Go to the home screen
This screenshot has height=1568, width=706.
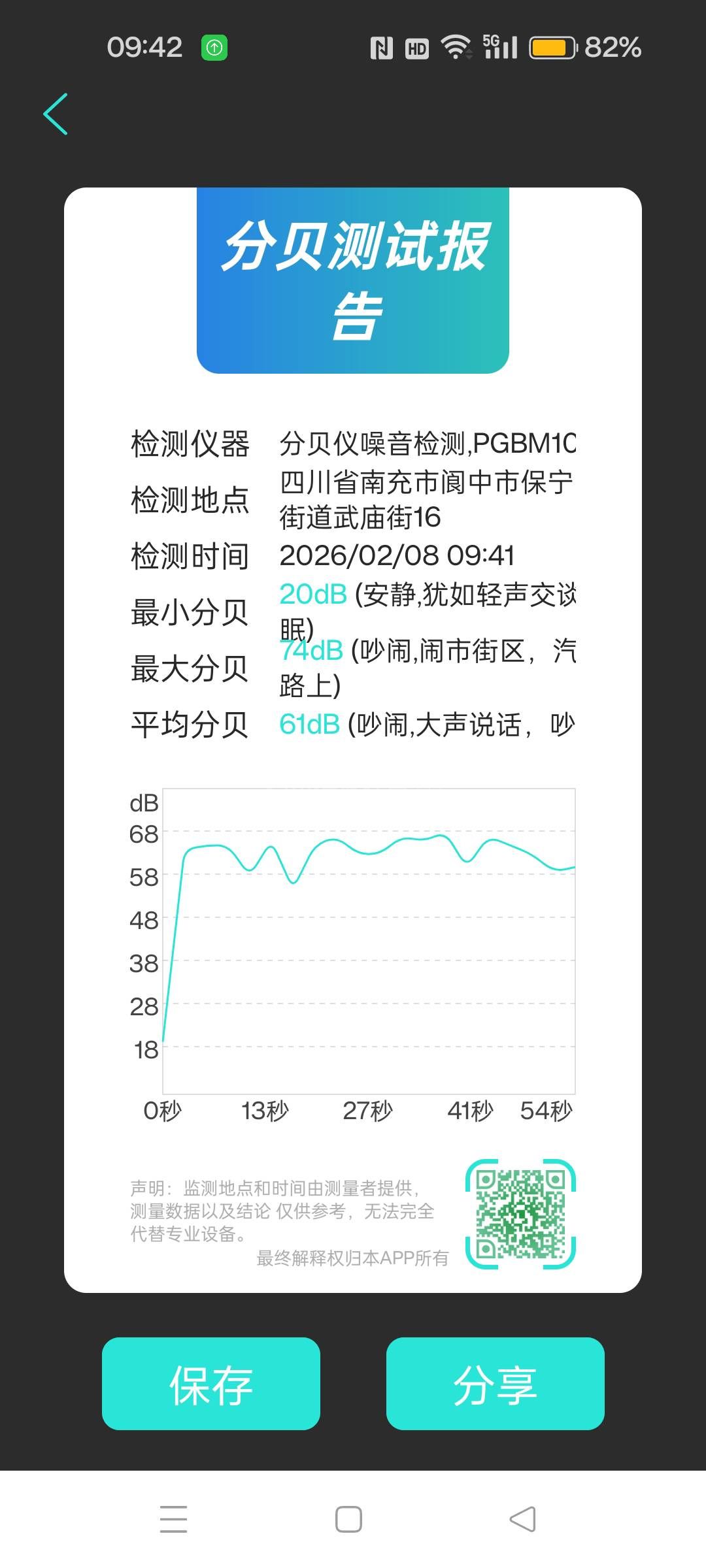point(348,1519)
